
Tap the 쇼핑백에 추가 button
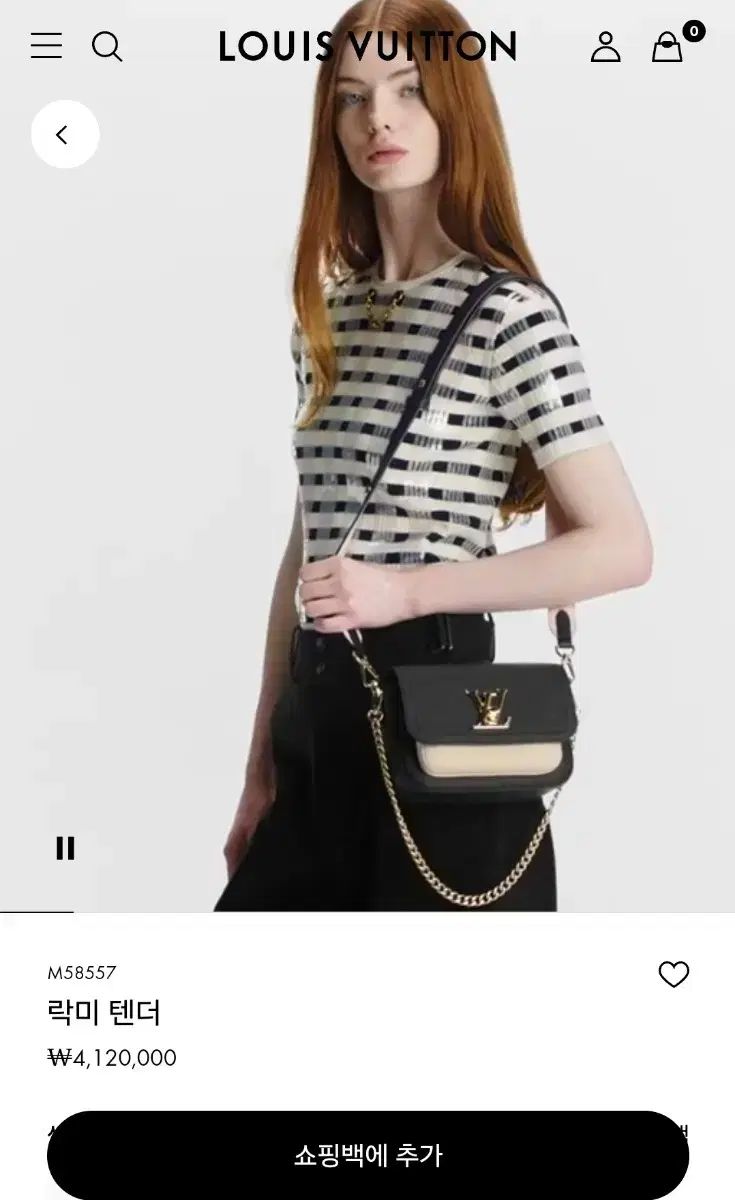pyautogui.click(x=367, y=1155)
